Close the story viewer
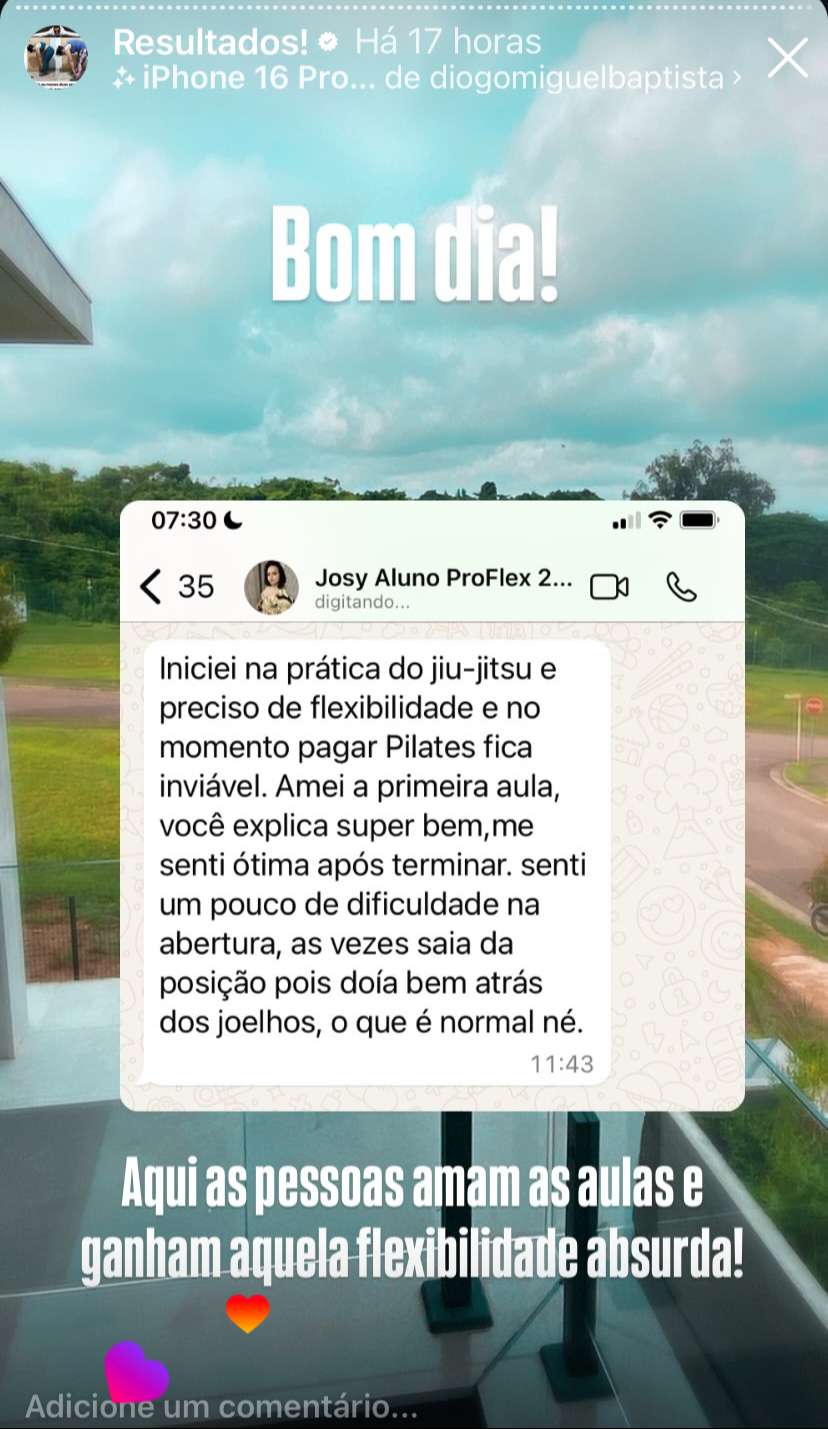Image resolution: width=828 pixels, height=1429 pixels. click(x=787, y=58)
